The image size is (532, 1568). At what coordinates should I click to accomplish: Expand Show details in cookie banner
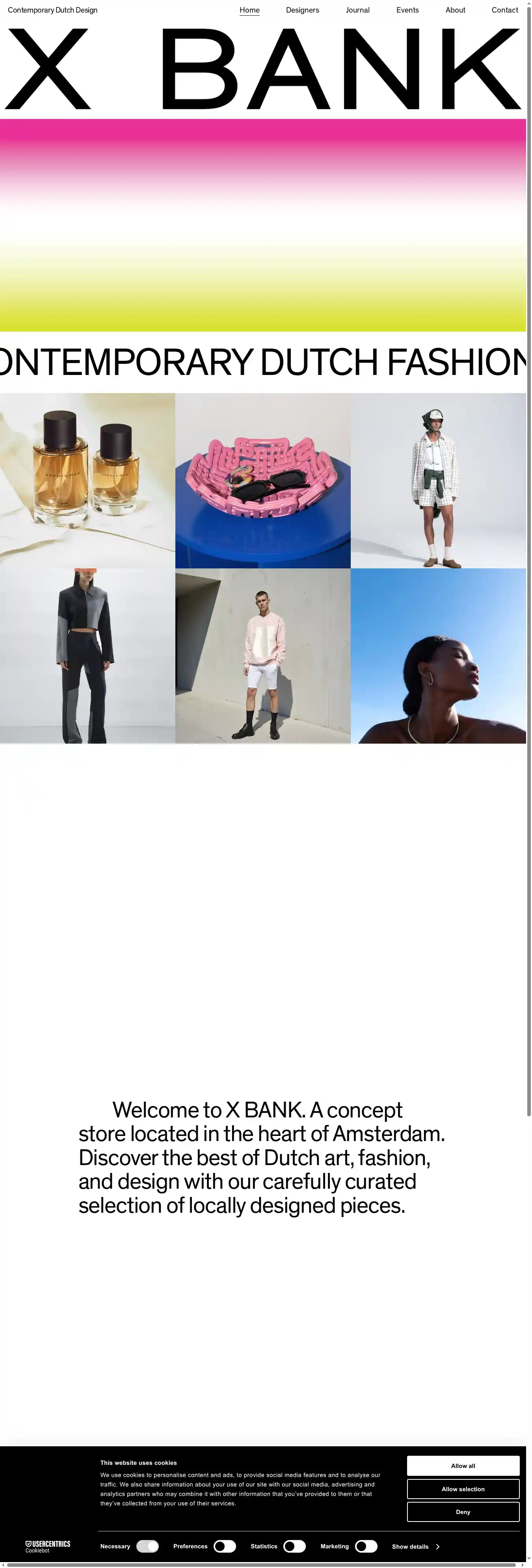(x=415, y=1547)
